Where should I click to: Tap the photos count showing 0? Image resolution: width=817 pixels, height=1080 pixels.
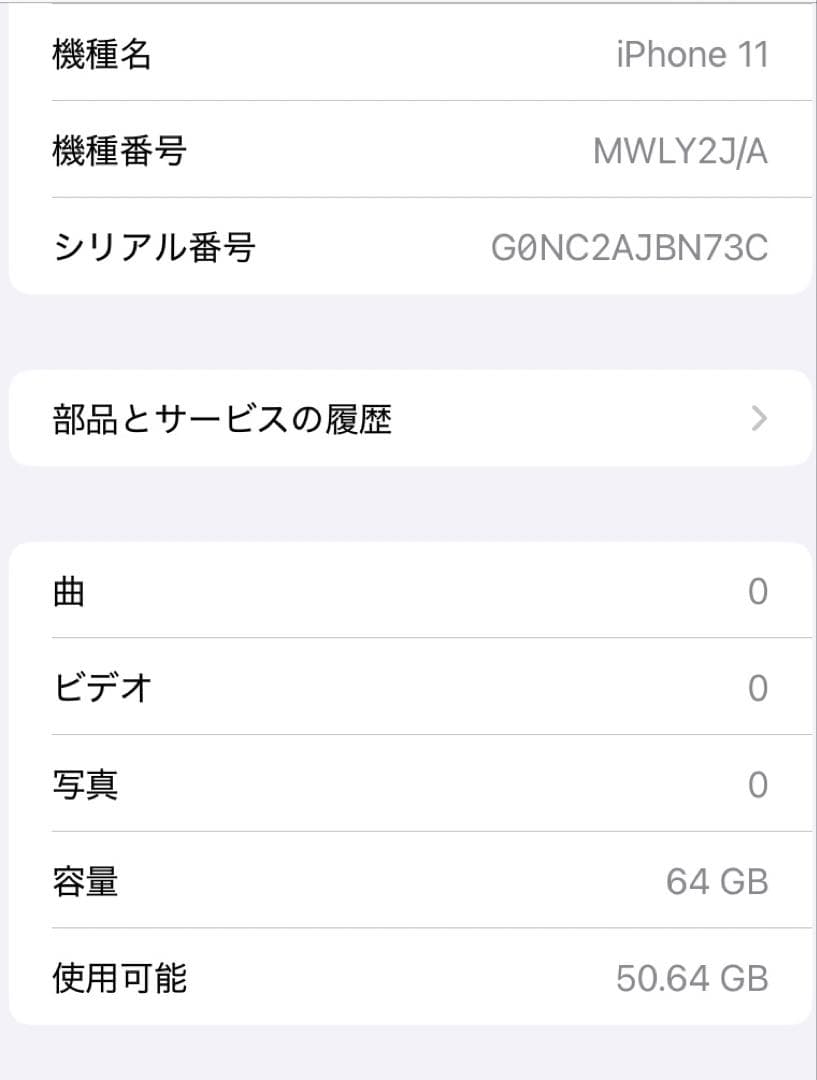[x=758, y=783]
